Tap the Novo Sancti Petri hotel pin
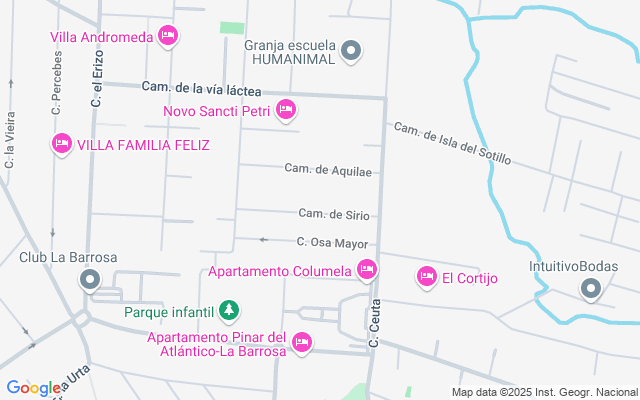Viewport: 640px width, 400px height. tap(286, 109)
